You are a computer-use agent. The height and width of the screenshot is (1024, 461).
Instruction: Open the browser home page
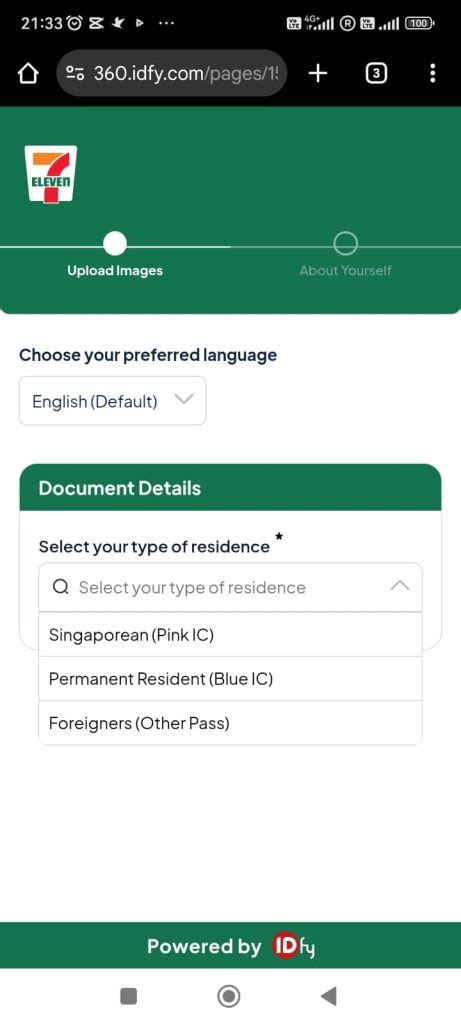click(x=27, y=74)
